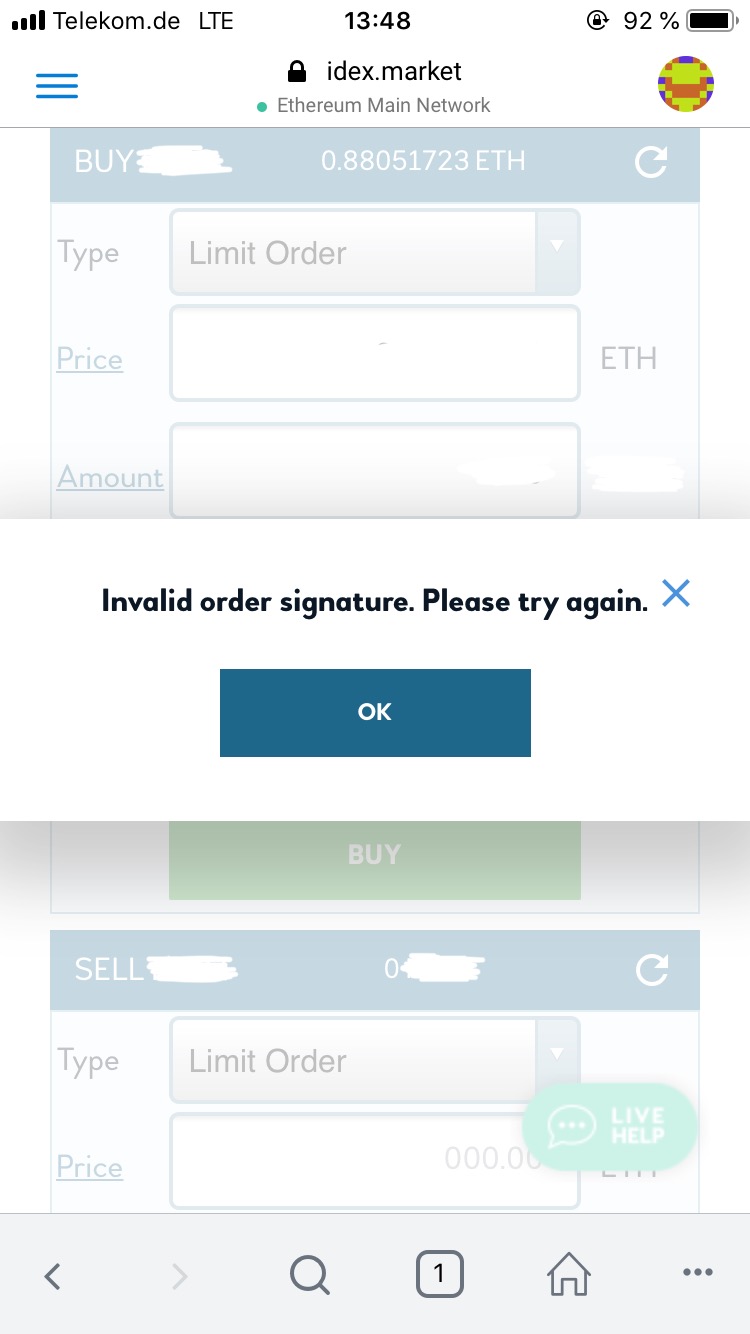
Task: Tap the idex.market address bar
Action: (375, 72)
